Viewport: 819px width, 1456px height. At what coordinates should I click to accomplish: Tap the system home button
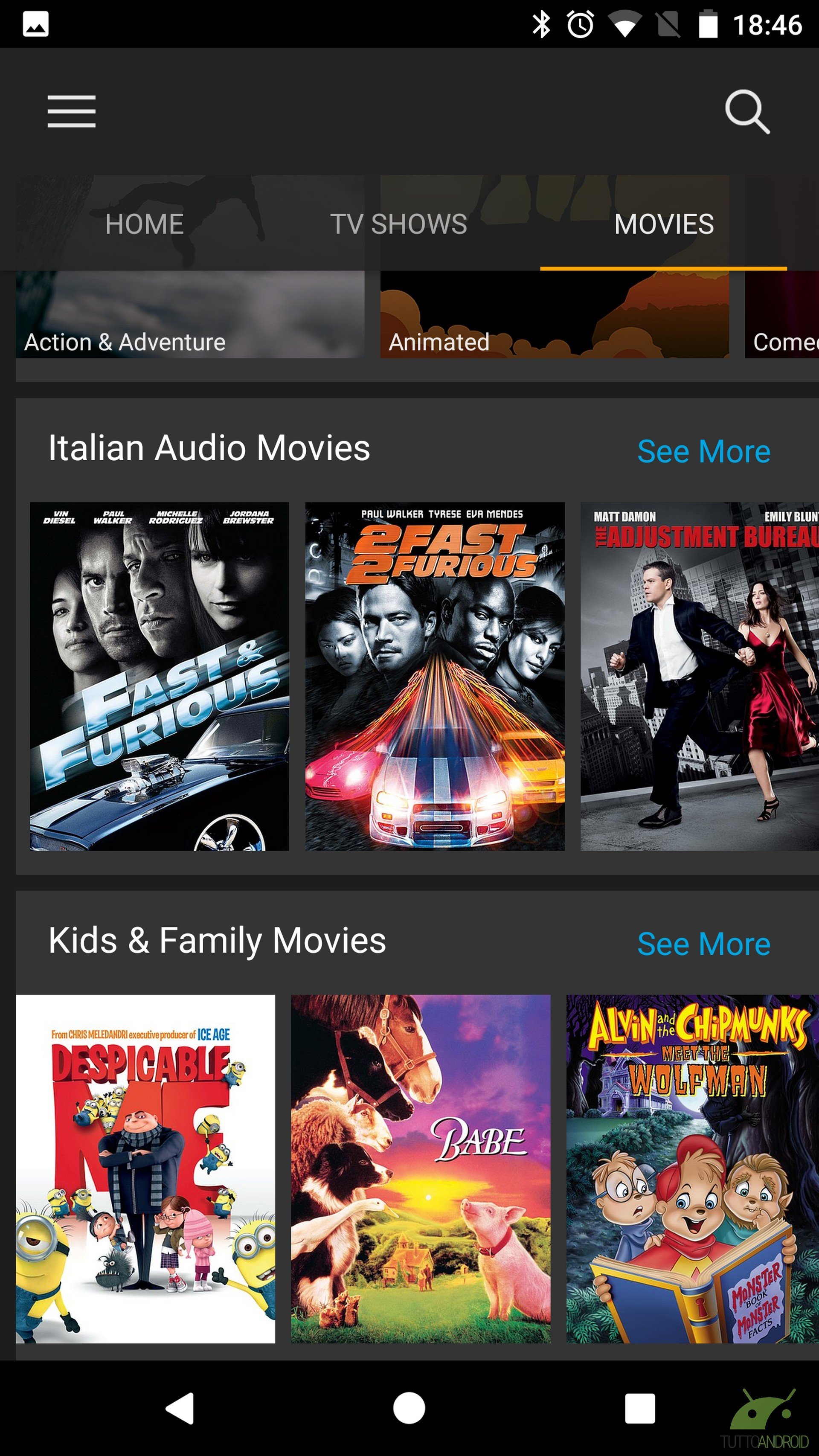point(409,1408)
